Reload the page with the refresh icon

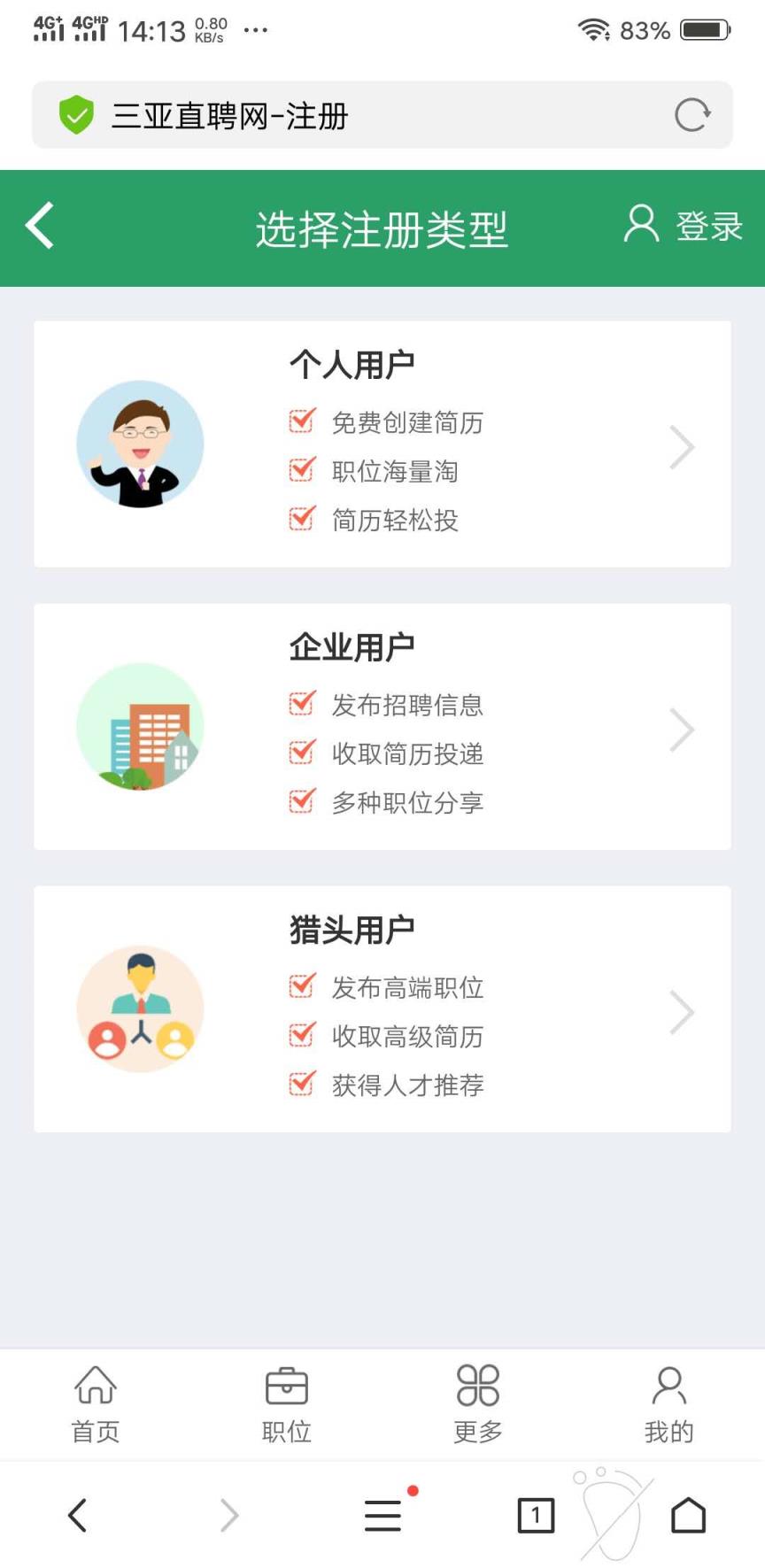tap(692, 114)
